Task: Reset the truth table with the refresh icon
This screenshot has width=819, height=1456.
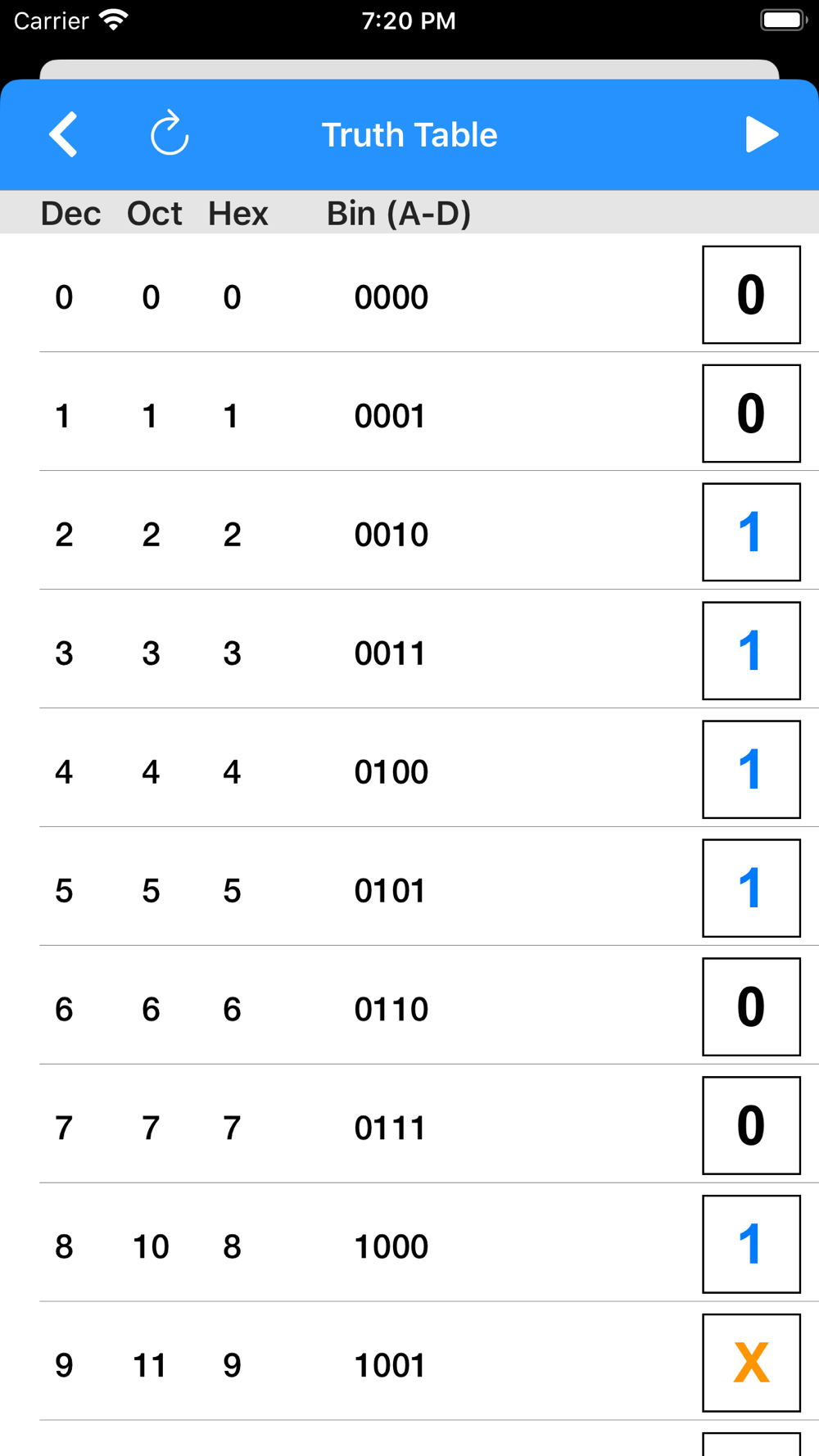Action: (x=170, y=133)
